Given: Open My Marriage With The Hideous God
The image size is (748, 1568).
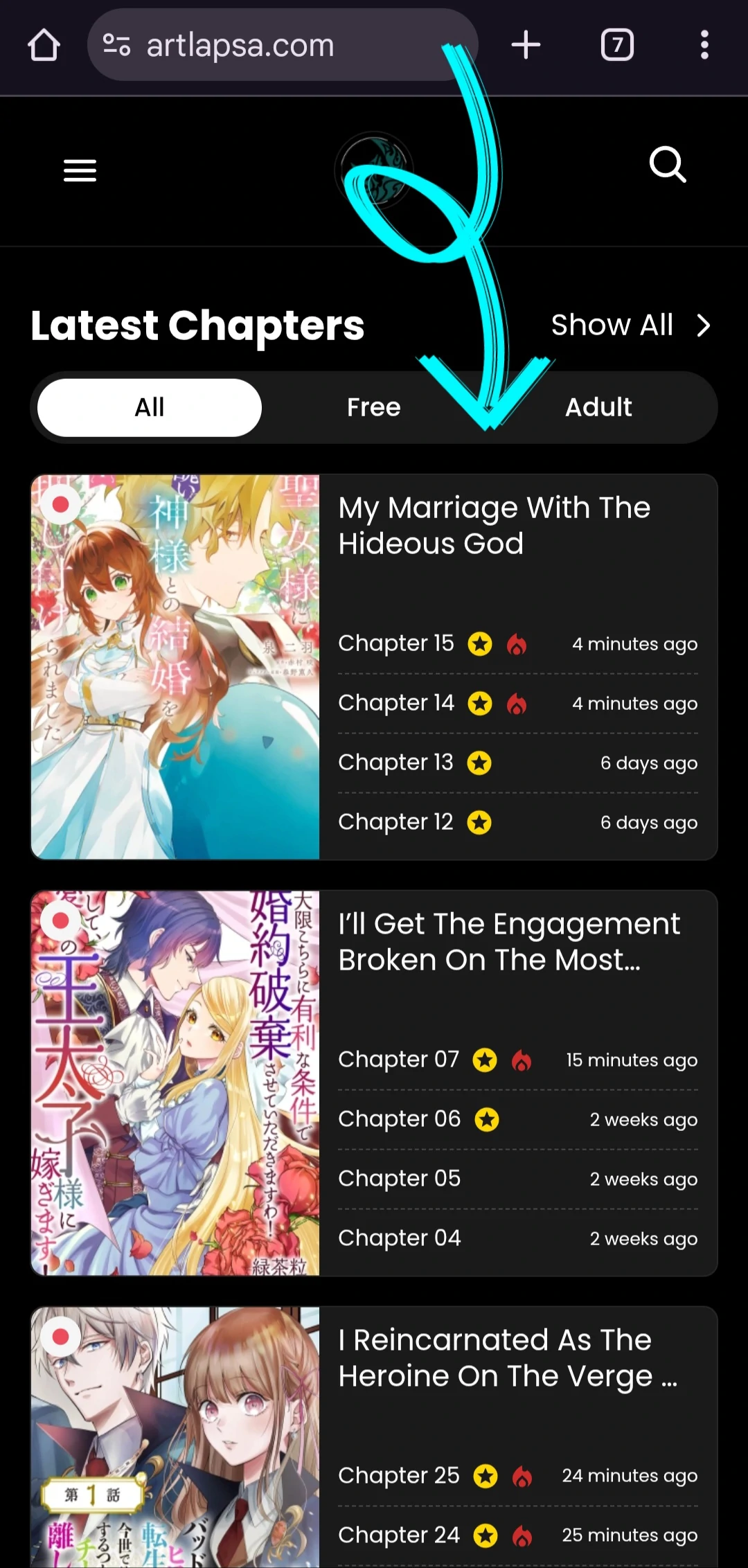Looking at the screenshot, I should pos(494,525).
